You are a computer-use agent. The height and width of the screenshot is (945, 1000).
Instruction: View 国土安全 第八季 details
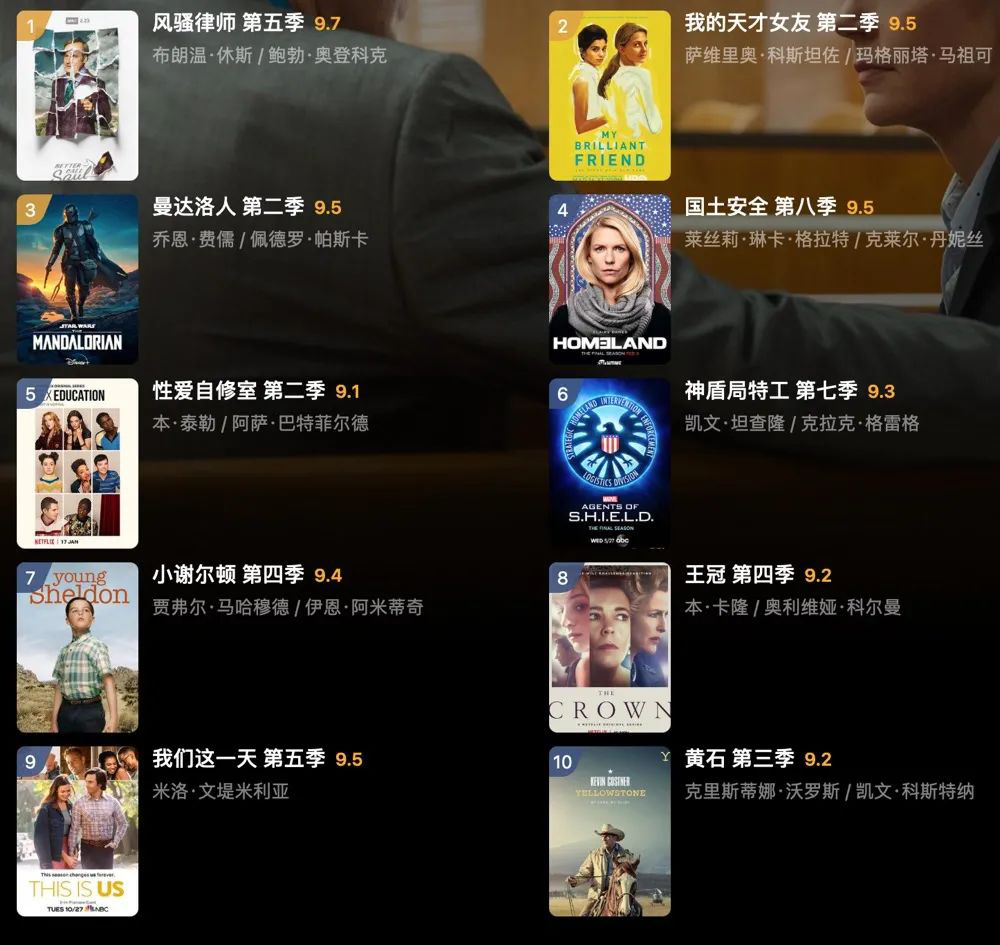pos(609,279)
